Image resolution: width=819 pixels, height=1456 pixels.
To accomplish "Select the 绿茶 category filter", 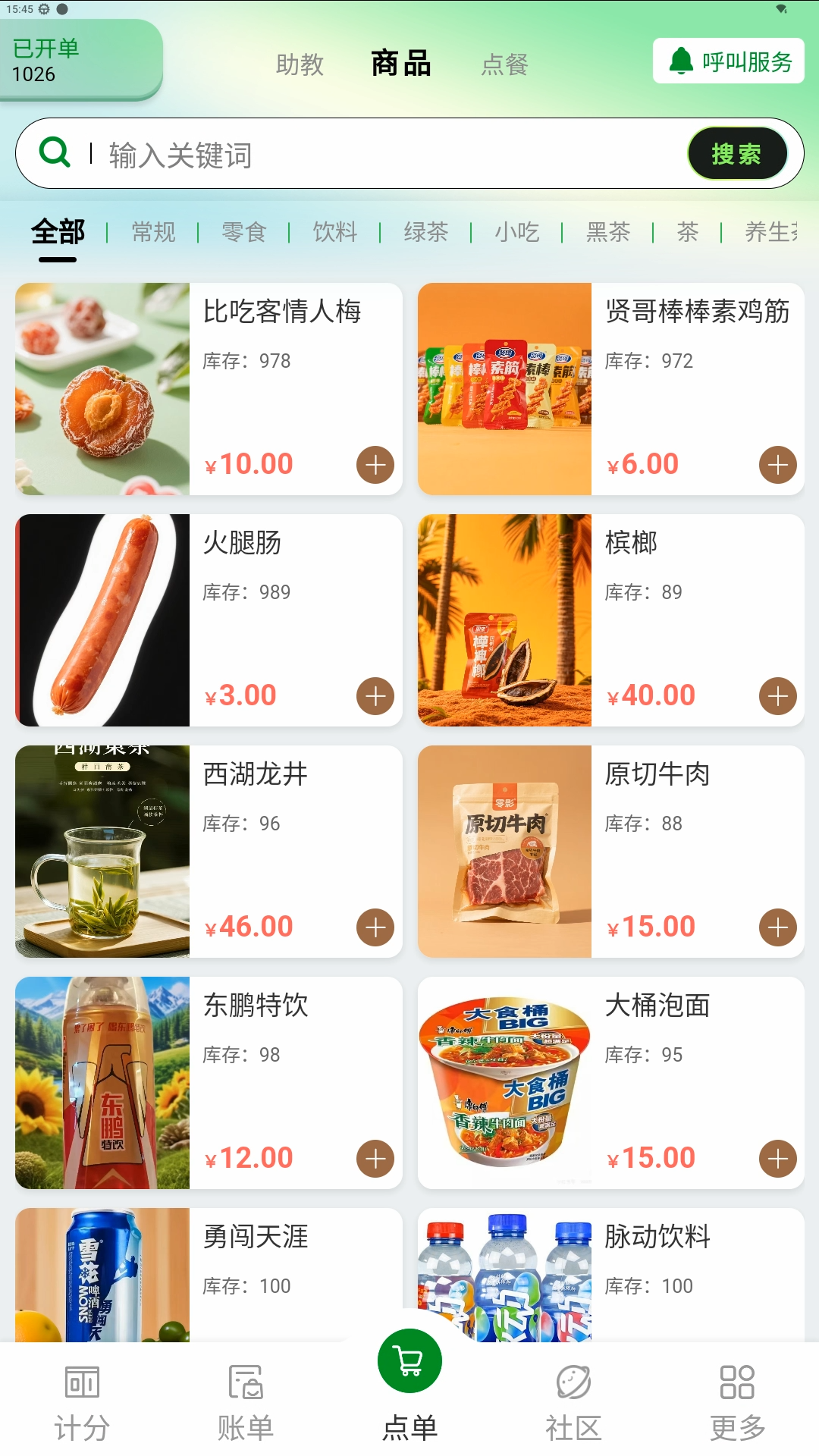I will (426, 232).
